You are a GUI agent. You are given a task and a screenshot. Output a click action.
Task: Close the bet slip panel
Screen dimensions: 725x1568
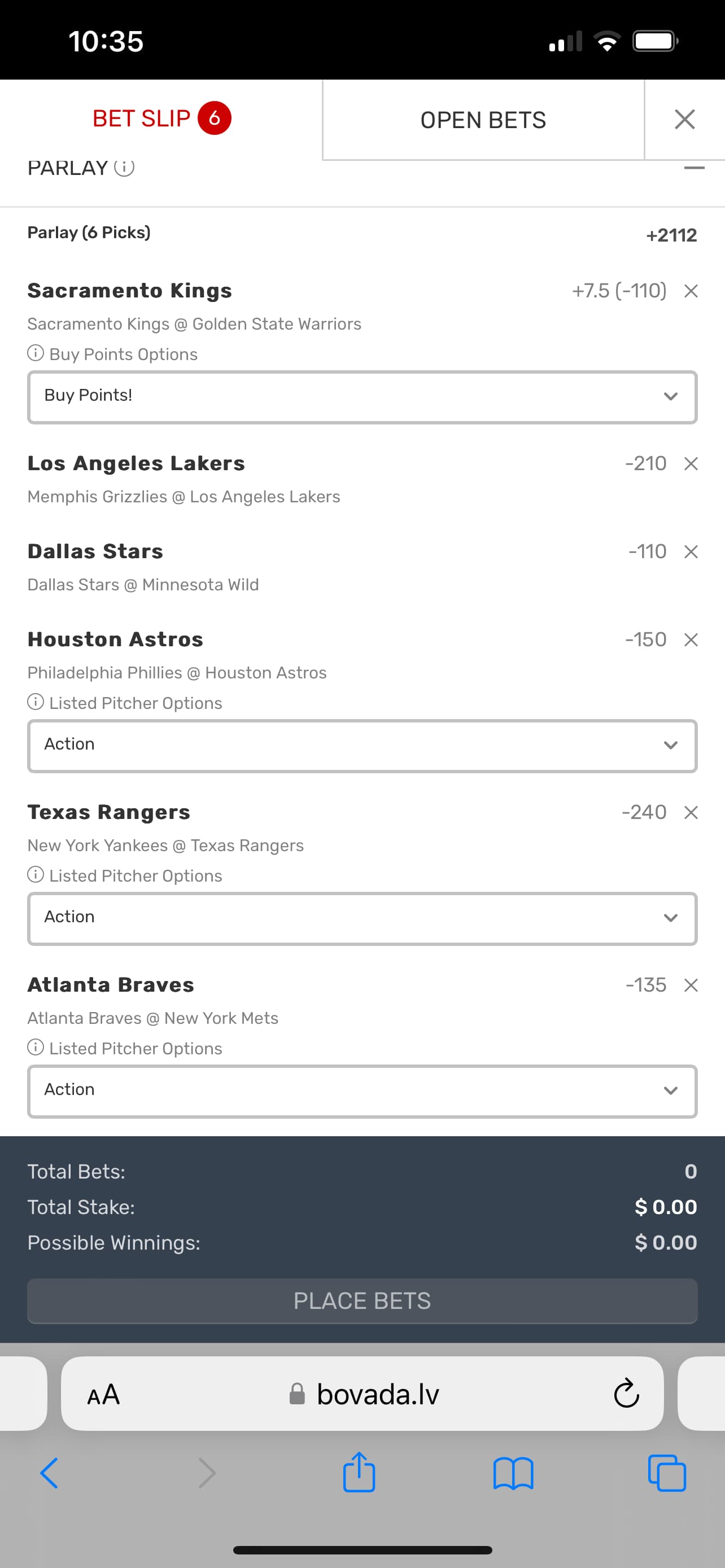[685, 119]
